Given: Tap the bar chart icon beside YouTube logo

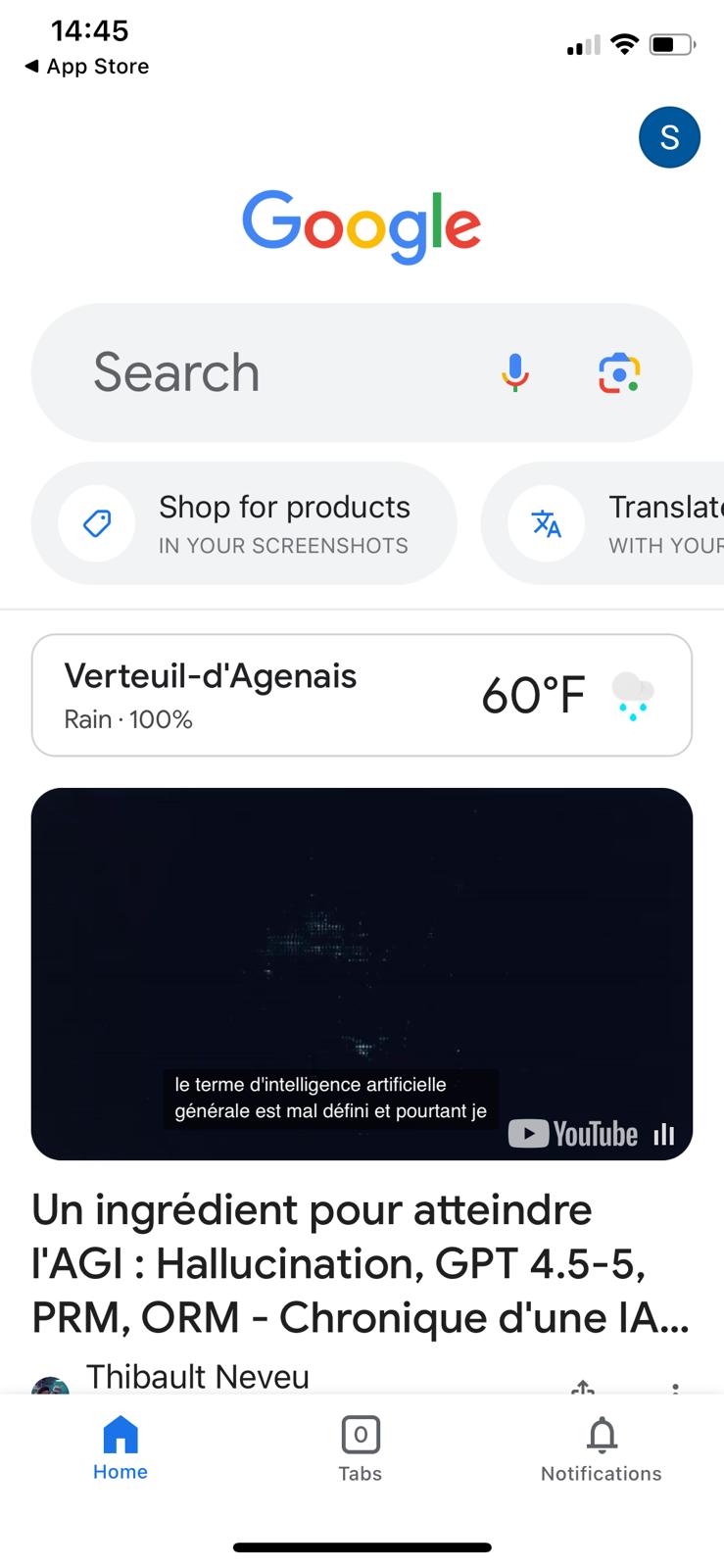Looking at the screenshot, I should click(x=662, y=1134).
